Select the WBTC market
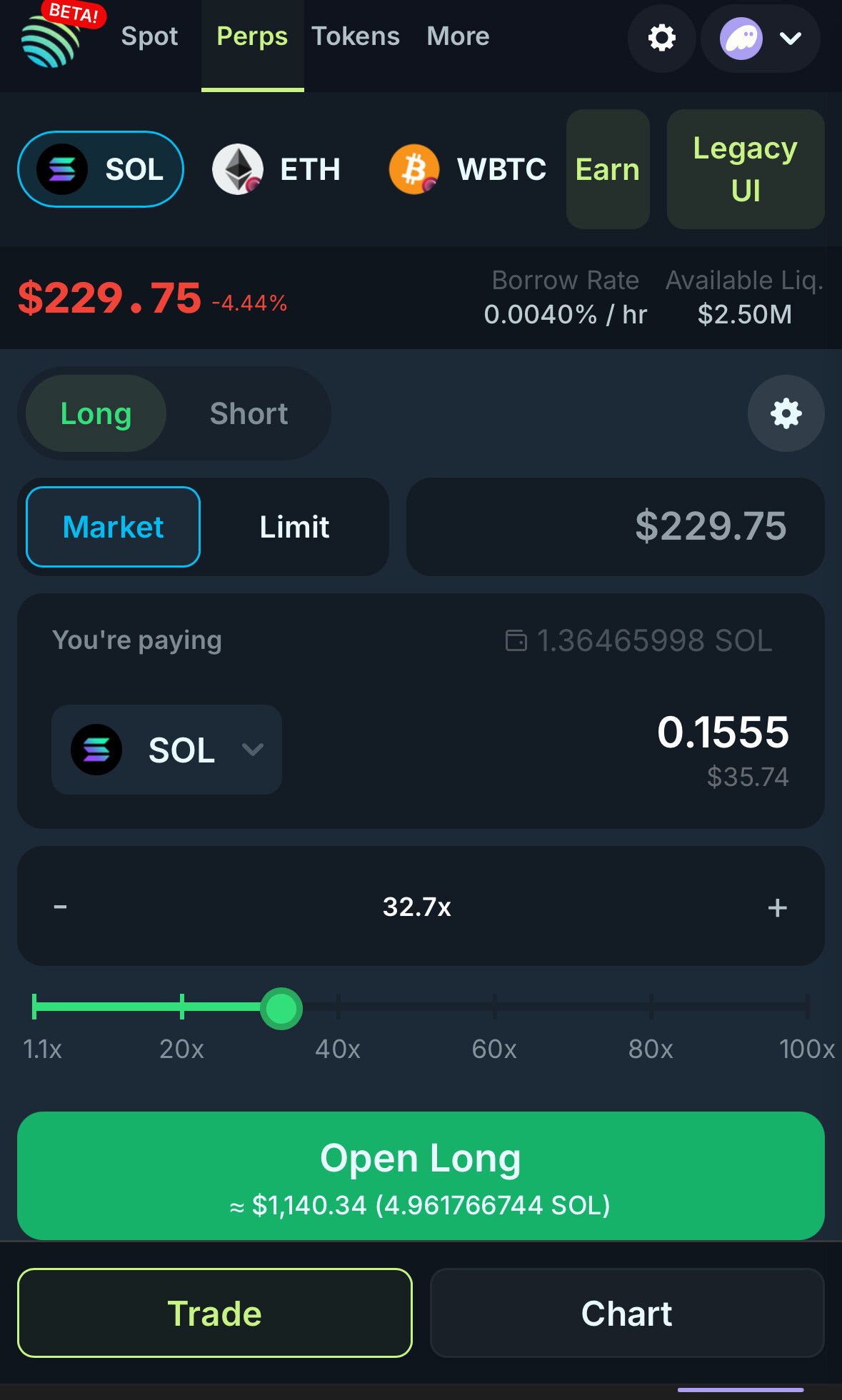Screen dimensions: 842x1400 (x=468, y=169)
